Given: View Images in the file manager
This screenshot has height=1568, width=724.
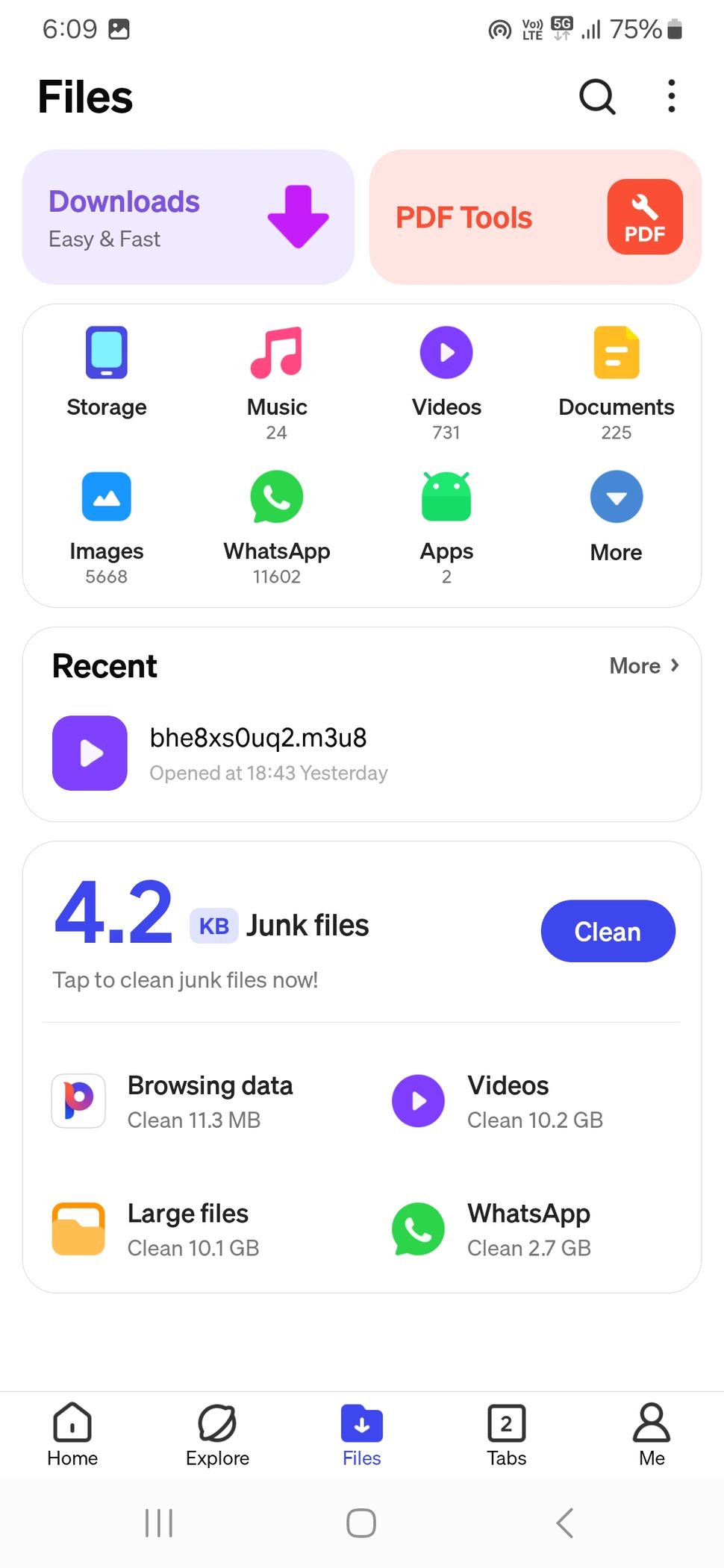Looking at the screenshot, I should (x=106, y=518).
